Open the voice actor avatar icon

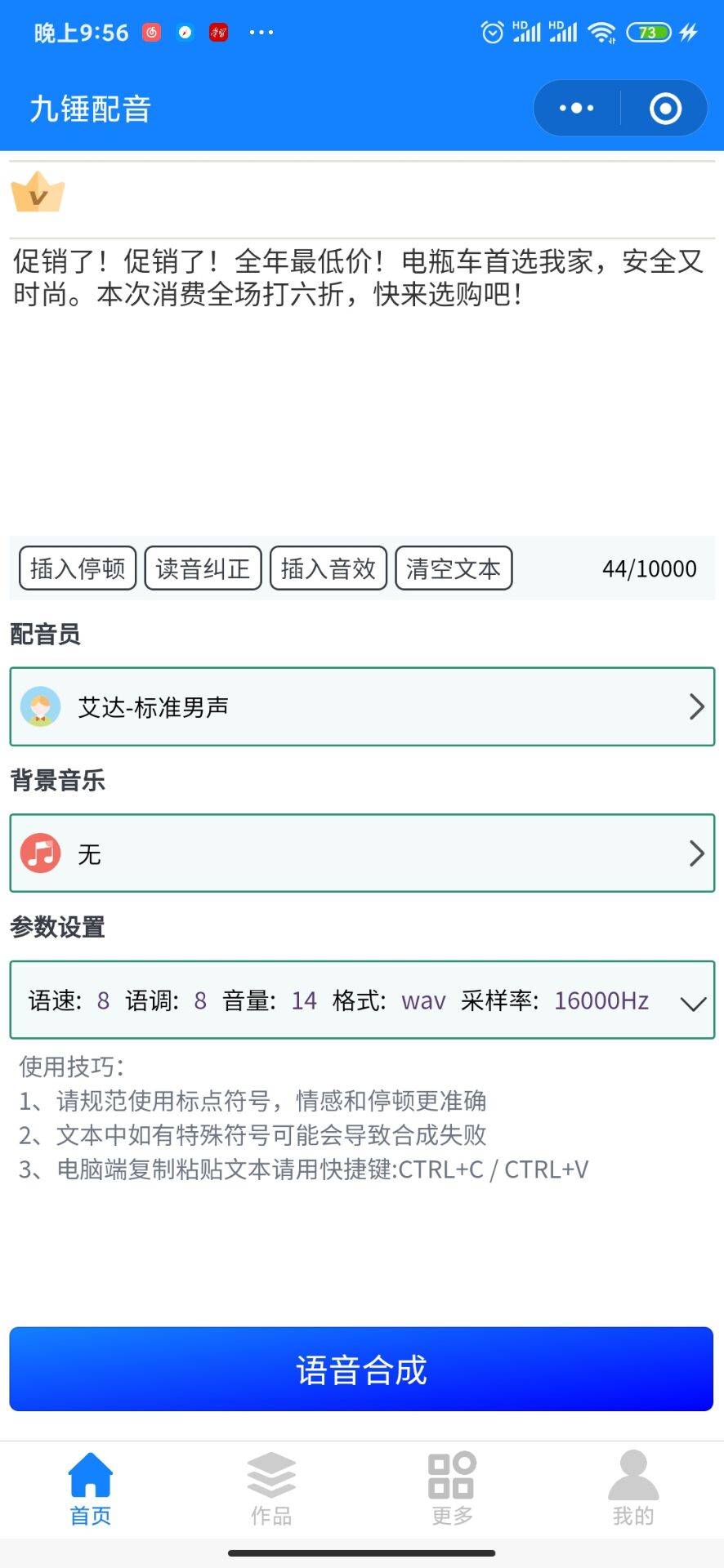click(x=40, y=706)
